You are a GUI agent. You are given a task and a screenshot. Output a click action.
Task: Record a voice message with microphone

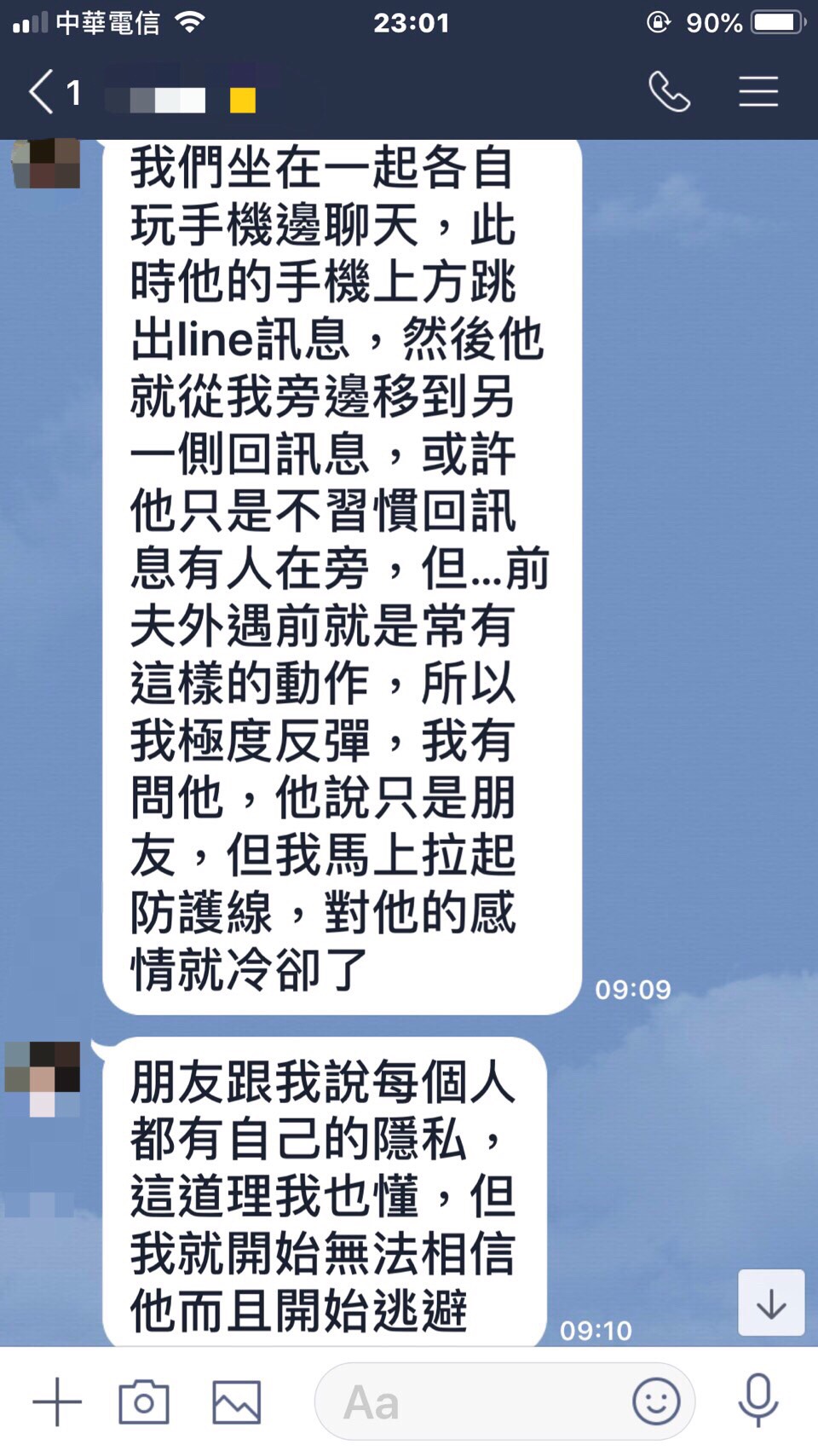coord(758,1401)
